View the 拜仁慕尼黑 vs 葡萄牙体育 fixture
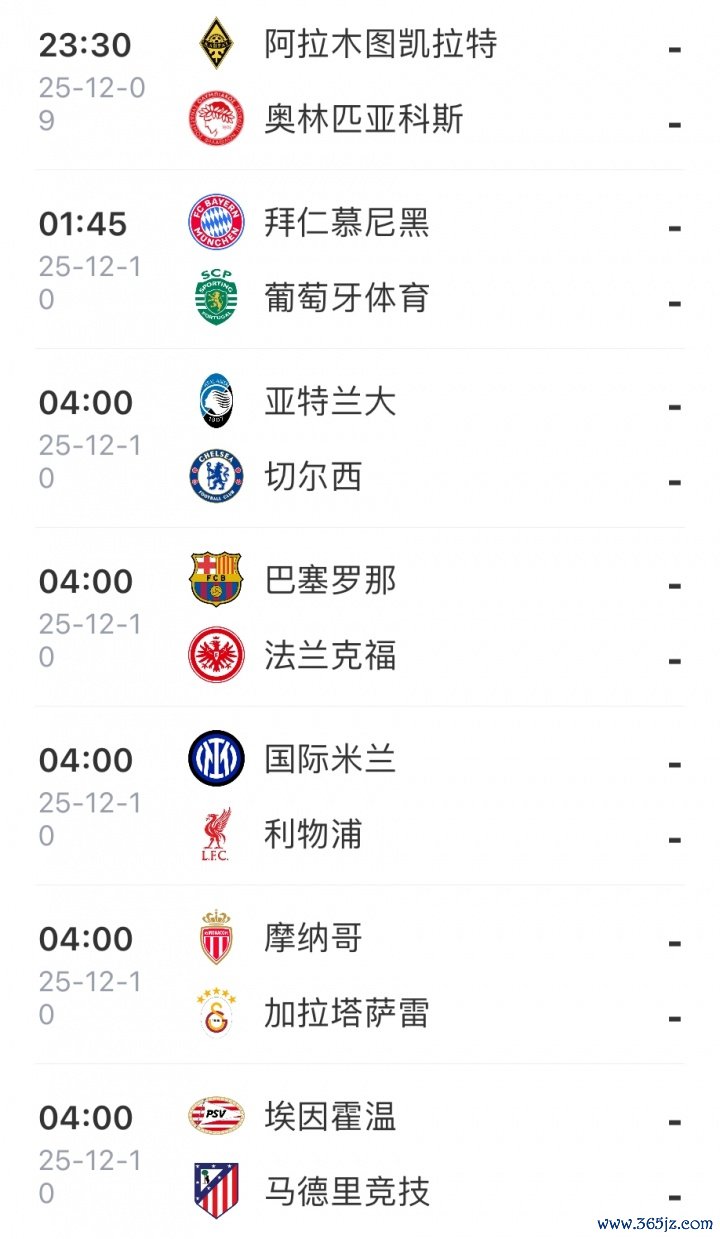 click(x=360, y=260)
